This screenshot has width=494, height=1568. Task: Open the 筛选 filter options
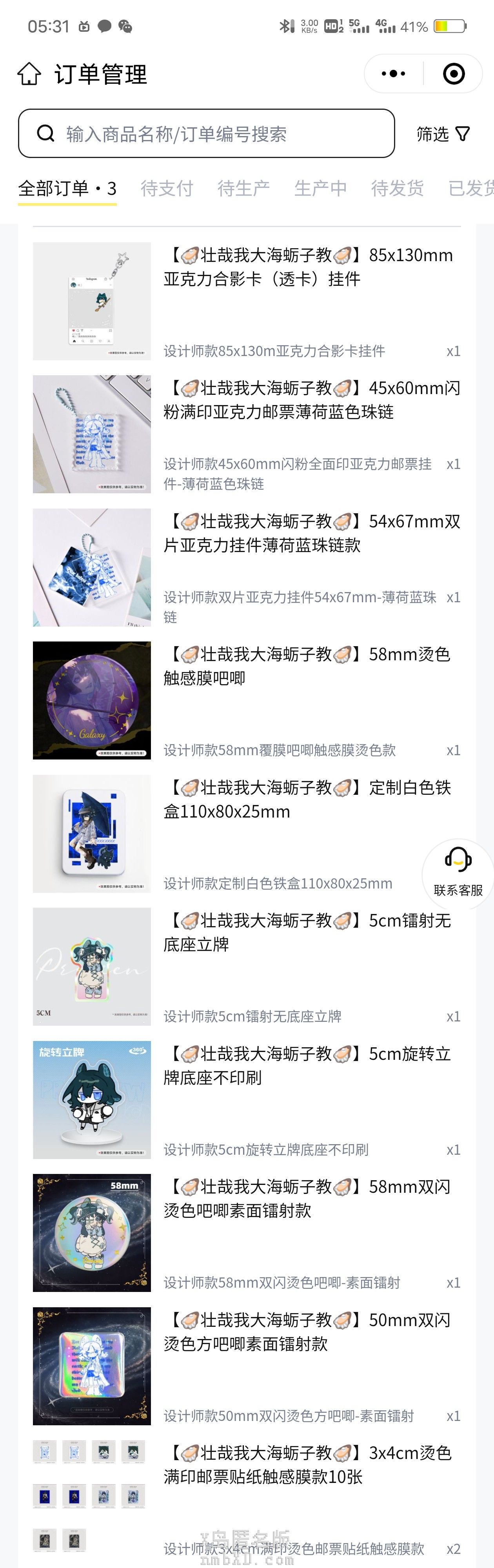[443, 134]
